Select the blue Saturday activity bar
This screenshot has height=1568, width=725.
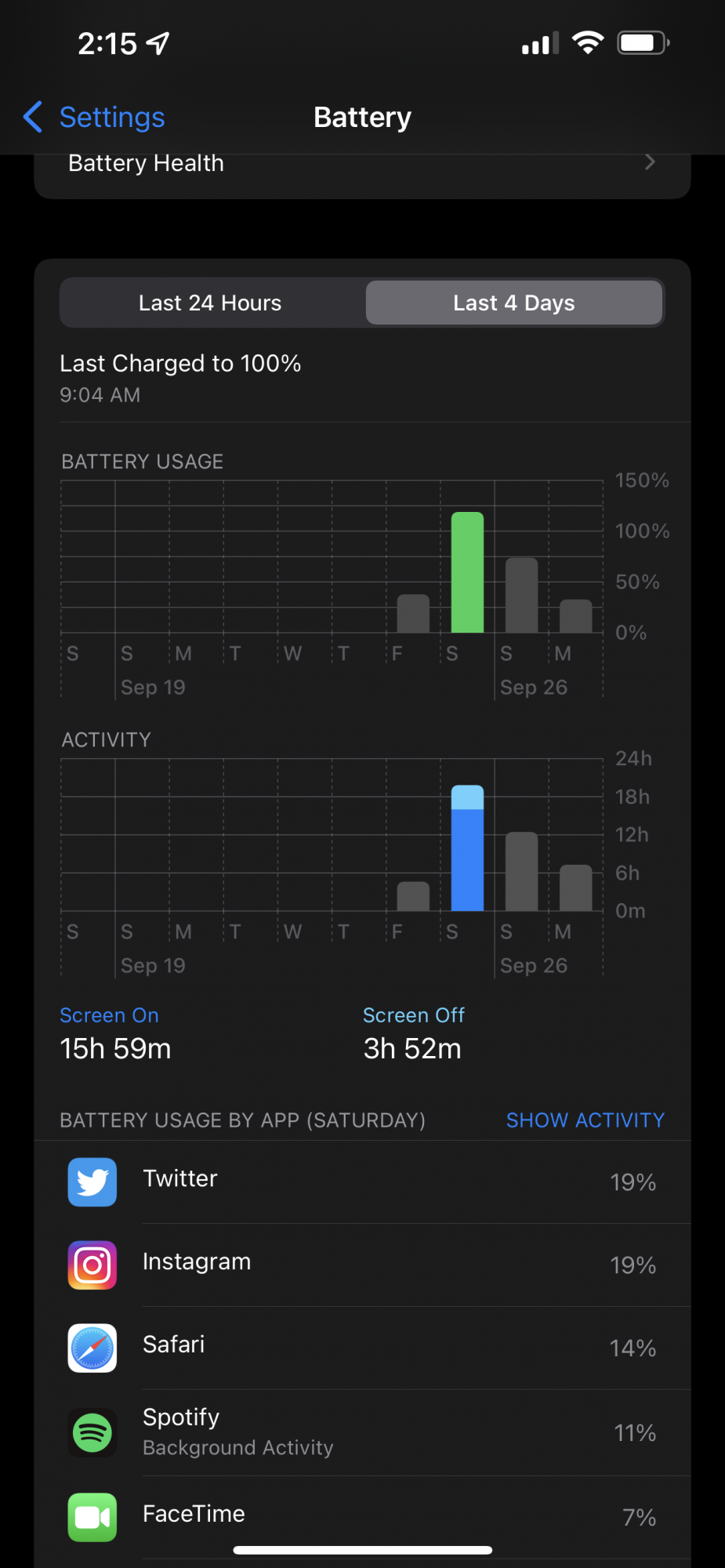467,848
